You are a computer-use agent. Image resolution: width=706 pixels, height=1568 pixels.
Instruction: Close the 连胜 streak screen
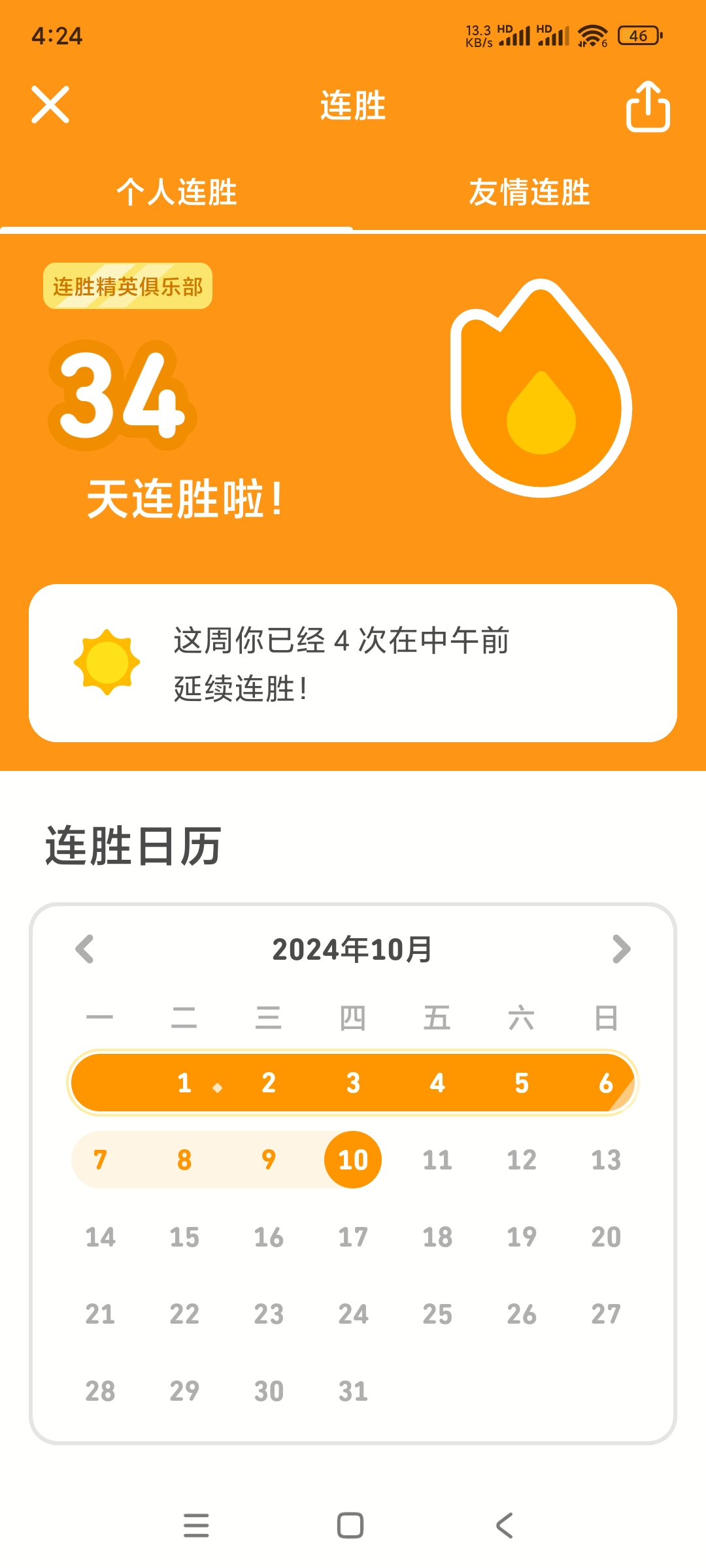[50, 105]
